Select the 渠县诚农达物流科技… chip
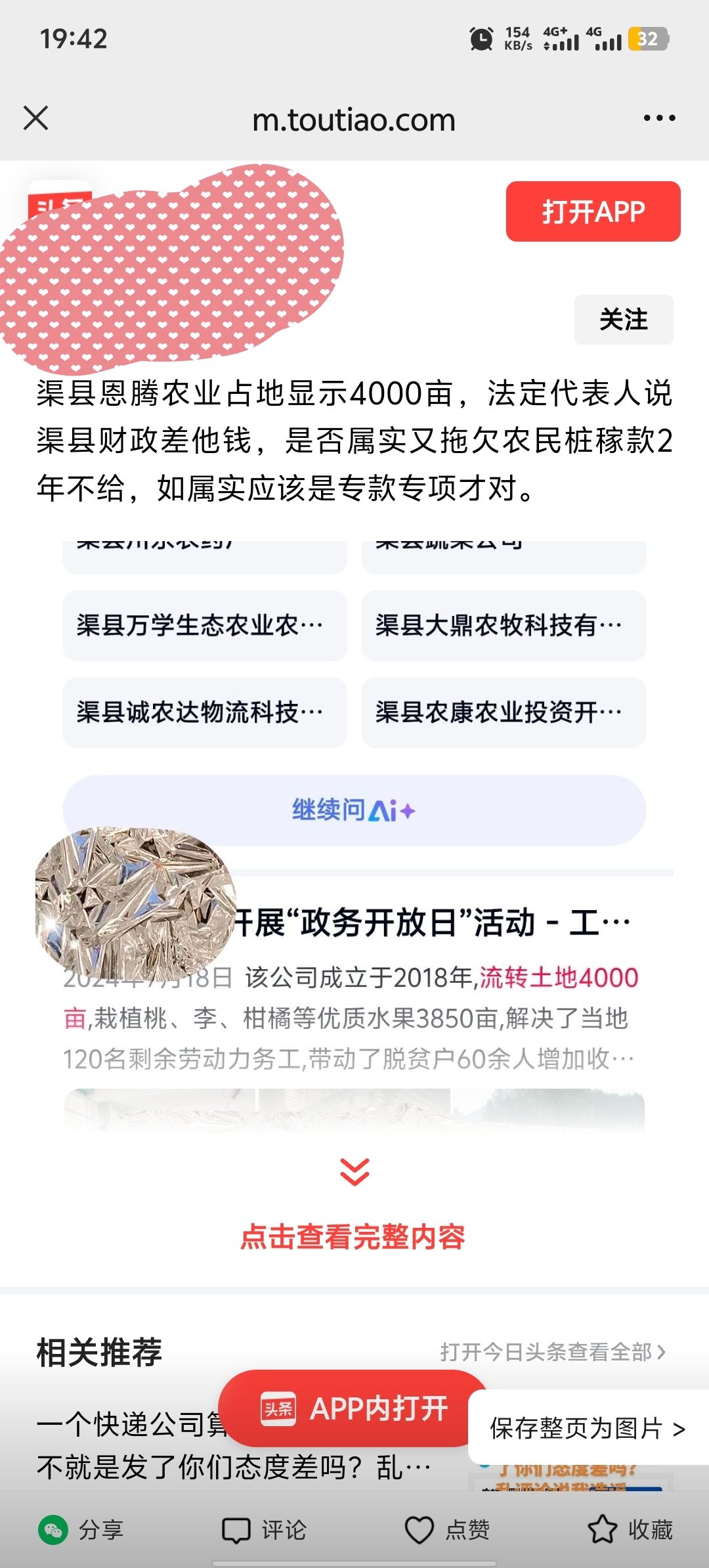Viewport: 709px width, 1568px height. click(x=204, y=712)
